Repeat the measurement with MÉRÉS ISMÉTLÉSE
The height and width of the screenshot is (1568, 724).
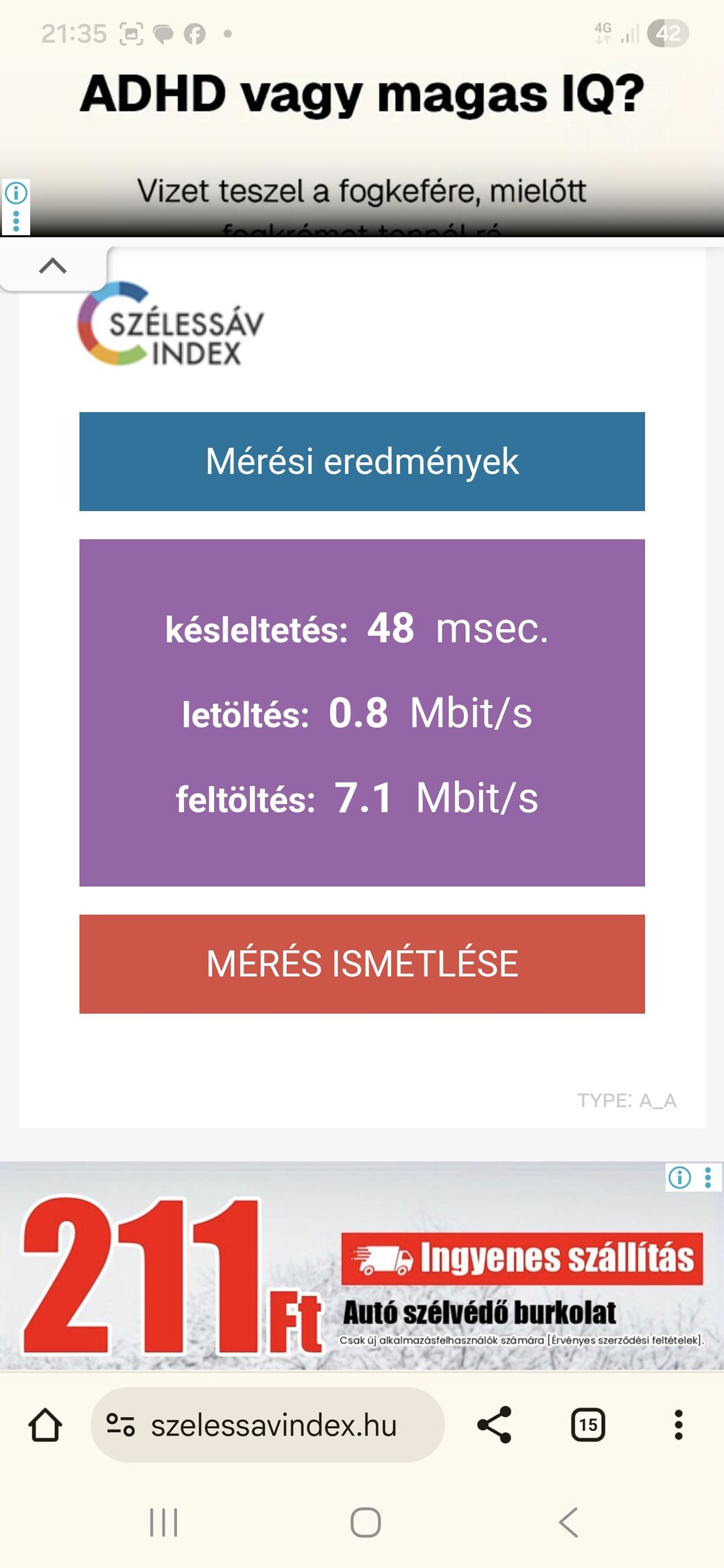pos(362,963)
